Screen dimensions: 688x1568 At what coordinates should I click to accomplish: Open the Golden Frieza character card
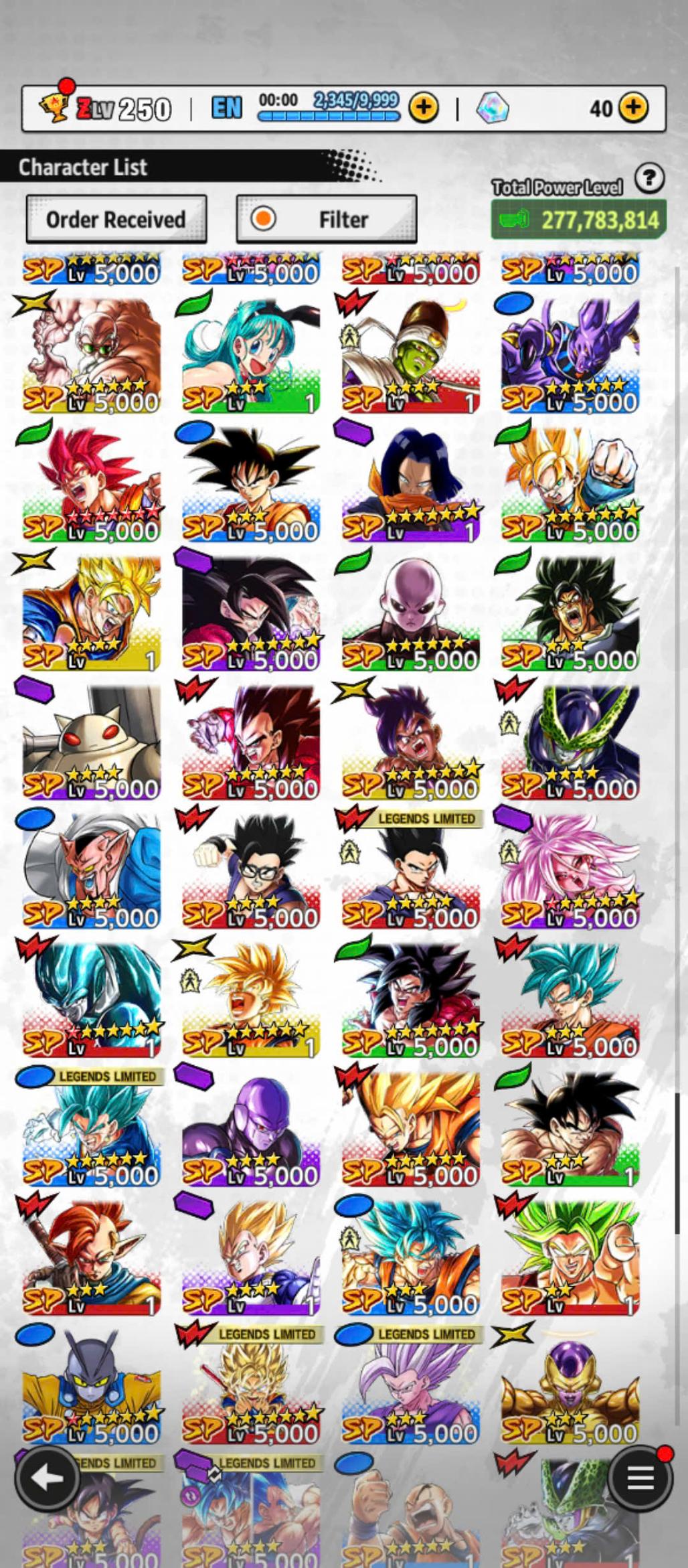point(570,1386)
